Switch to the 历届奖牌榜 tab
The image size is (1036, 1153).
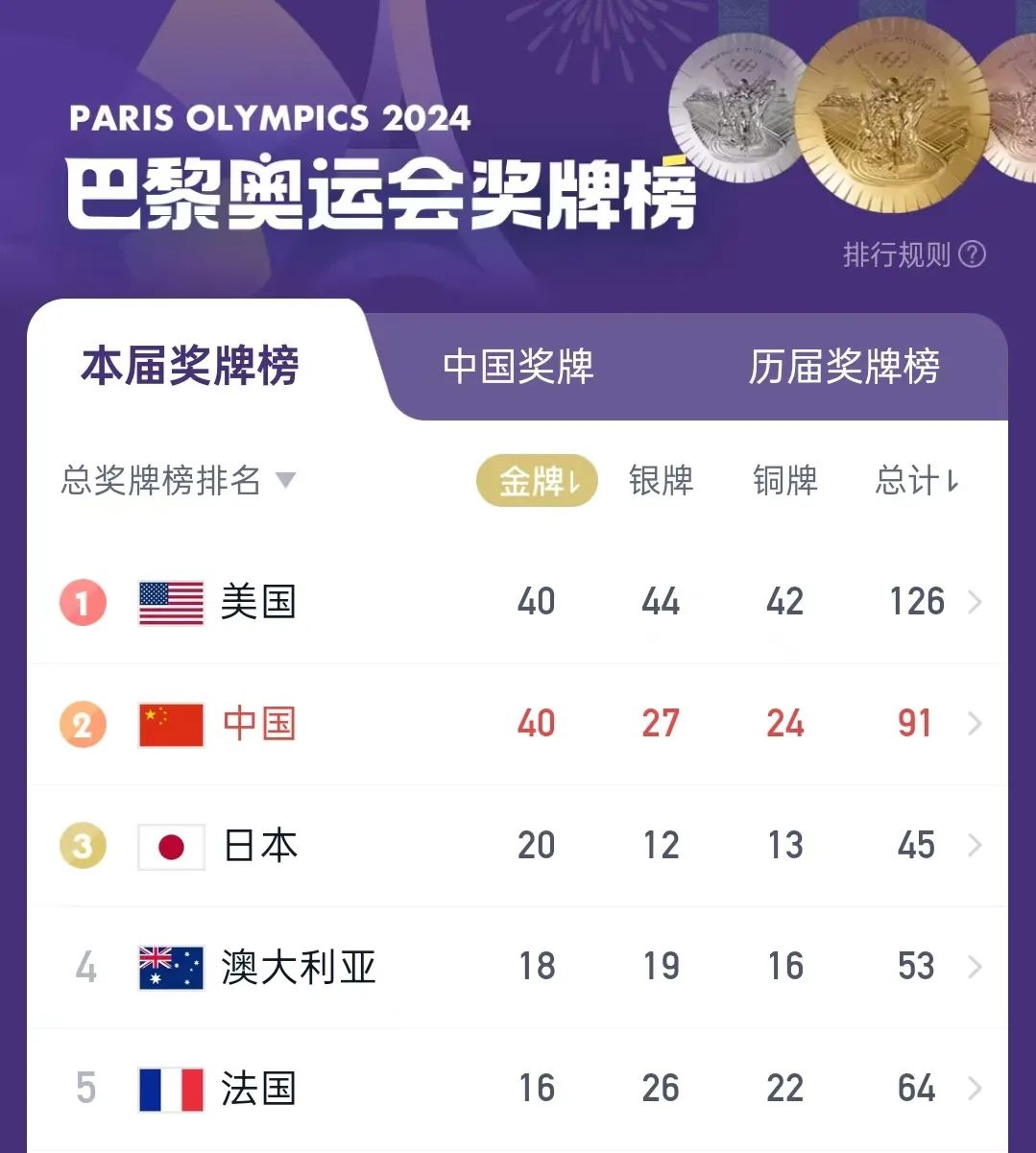(843, 367)
